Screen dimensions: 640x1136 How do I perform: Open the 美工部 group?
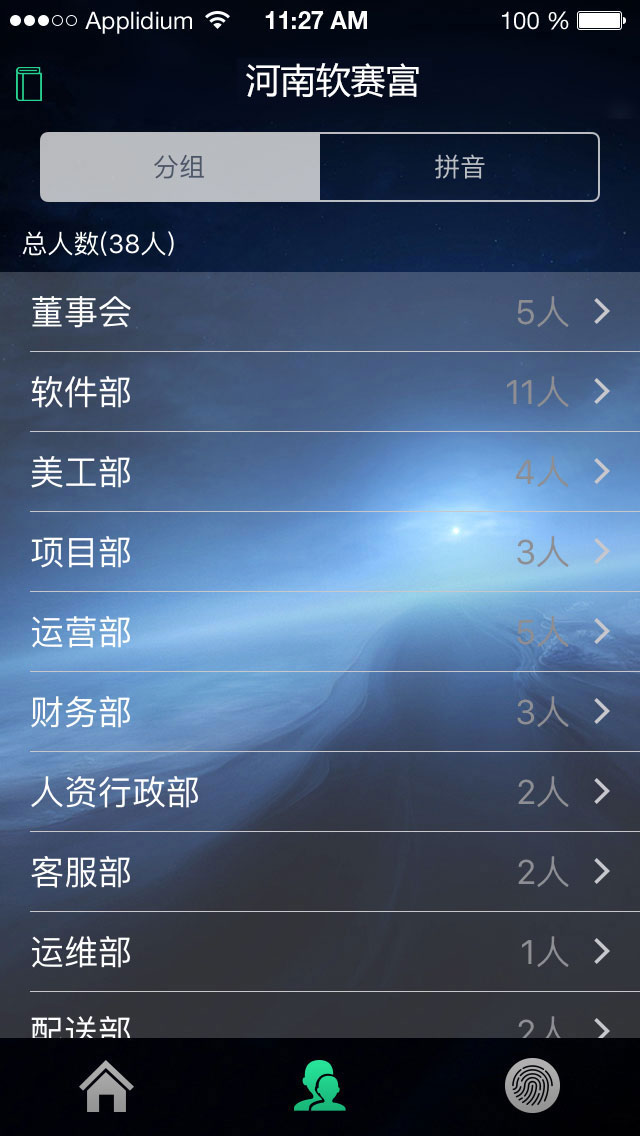pyautogui.click(x=320, y=472)
